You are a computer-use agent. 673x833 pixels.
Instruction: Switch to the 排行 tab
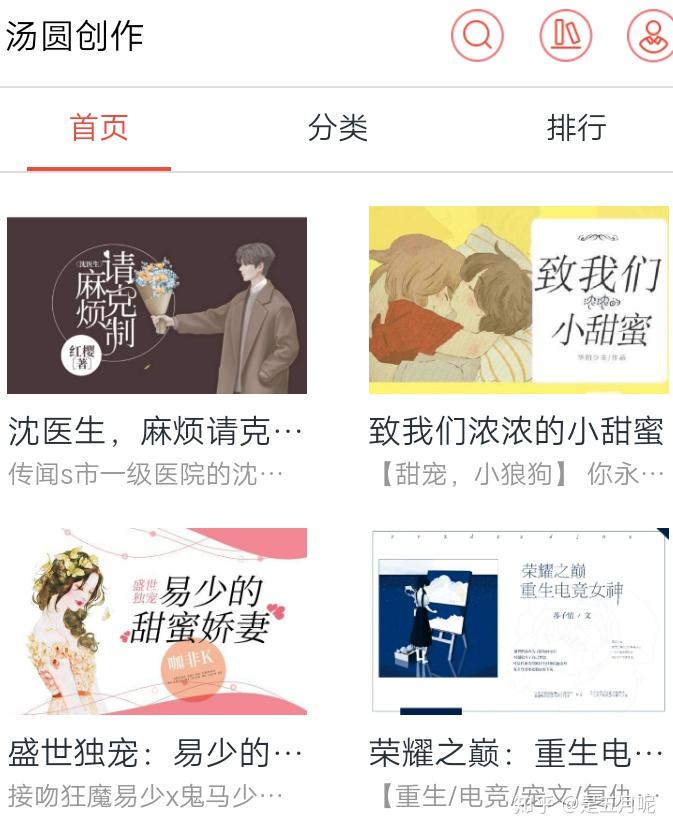[x=576, y=128]
